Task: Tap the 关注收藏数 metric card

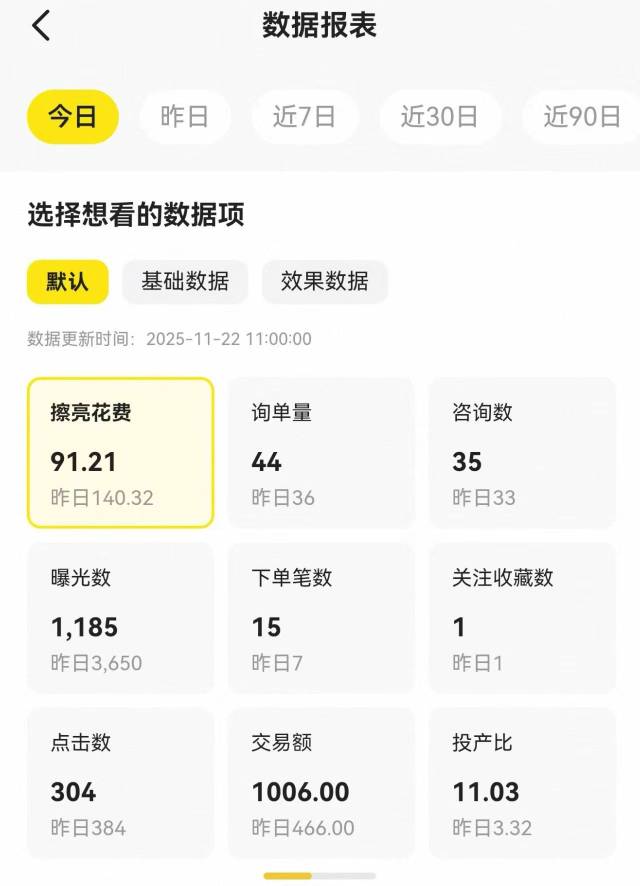Action: 522,618
